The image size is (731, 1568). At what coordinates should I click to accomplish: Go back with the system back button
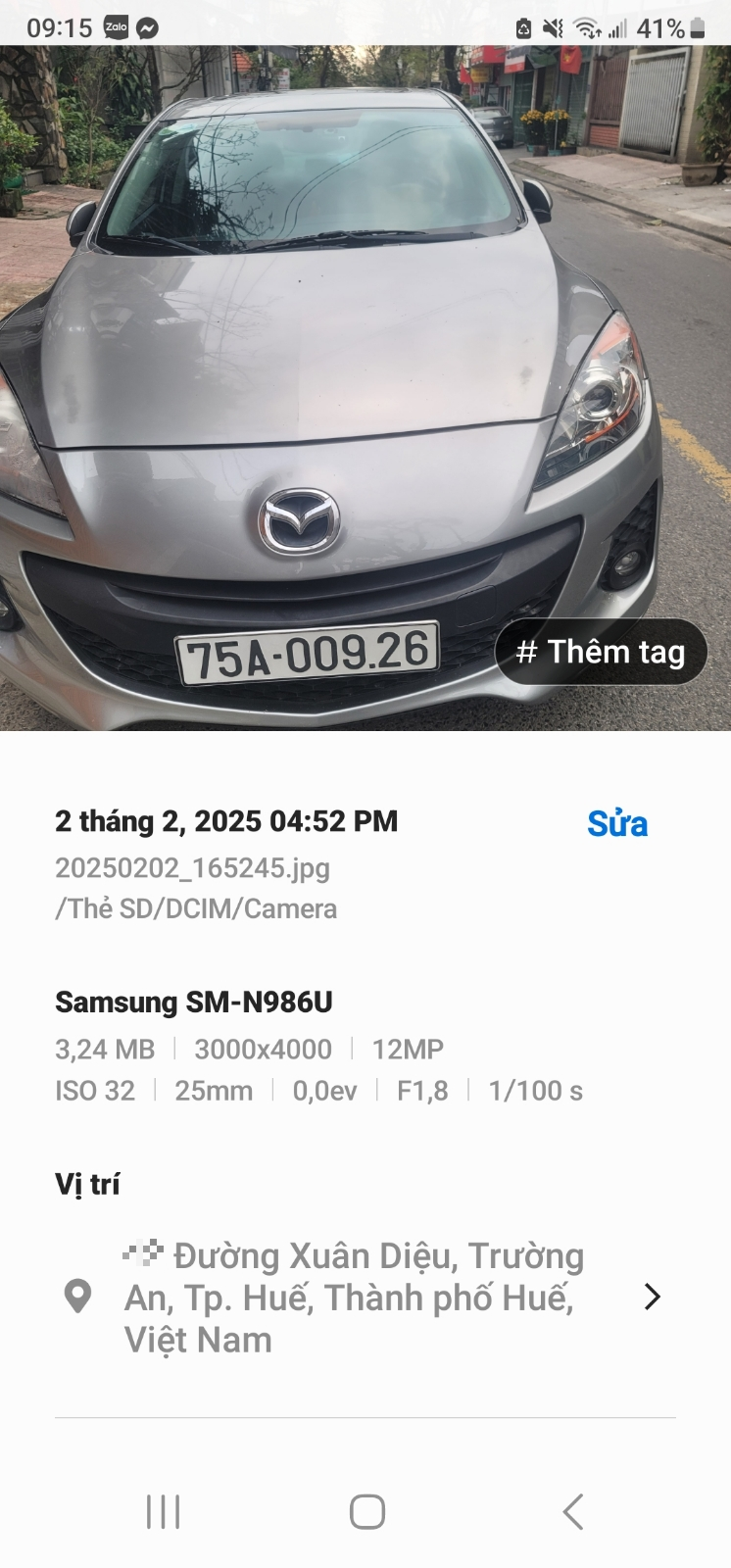click(573, 1512)
